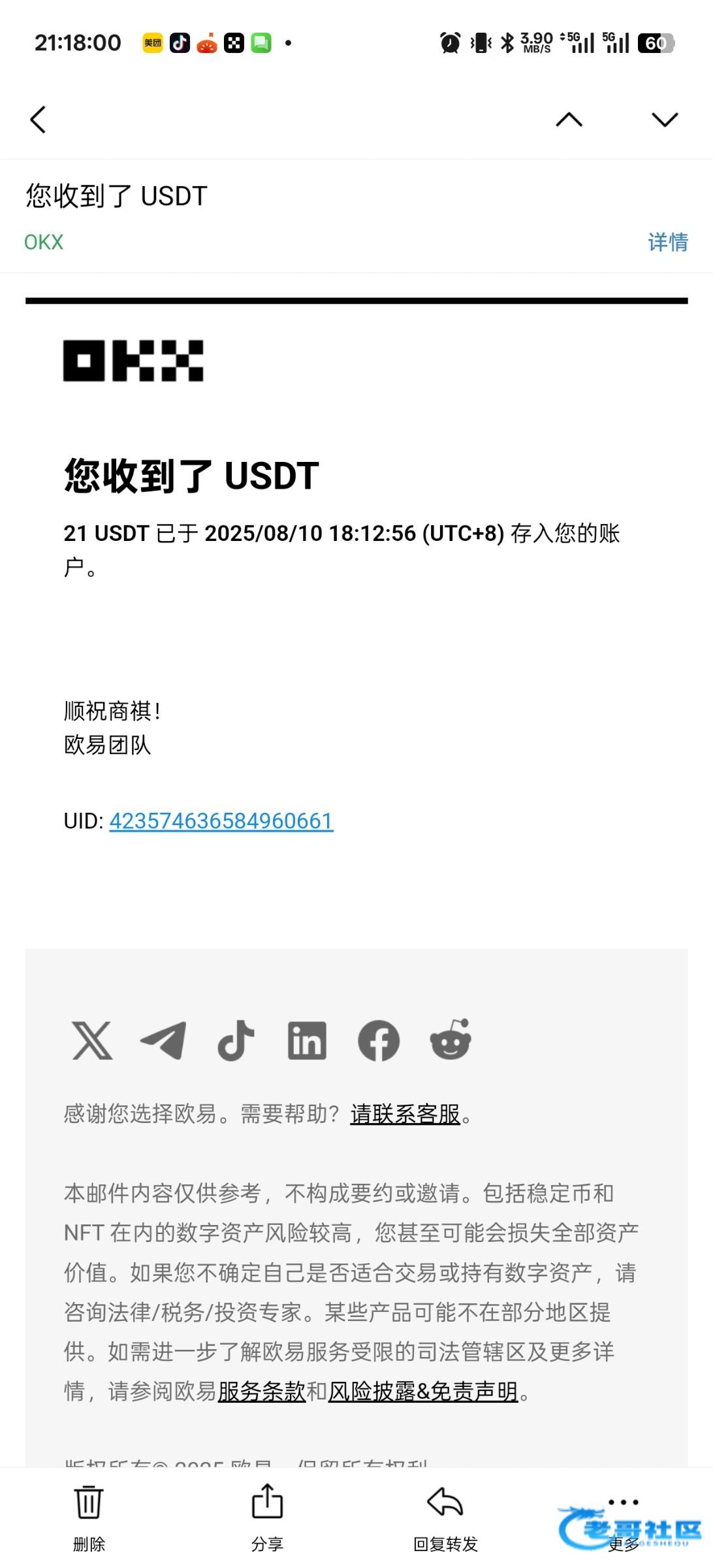This screenshot has height=1568, width=713.
Task: Open the 更多 more options menu
Action: [x=624, y=1517]
